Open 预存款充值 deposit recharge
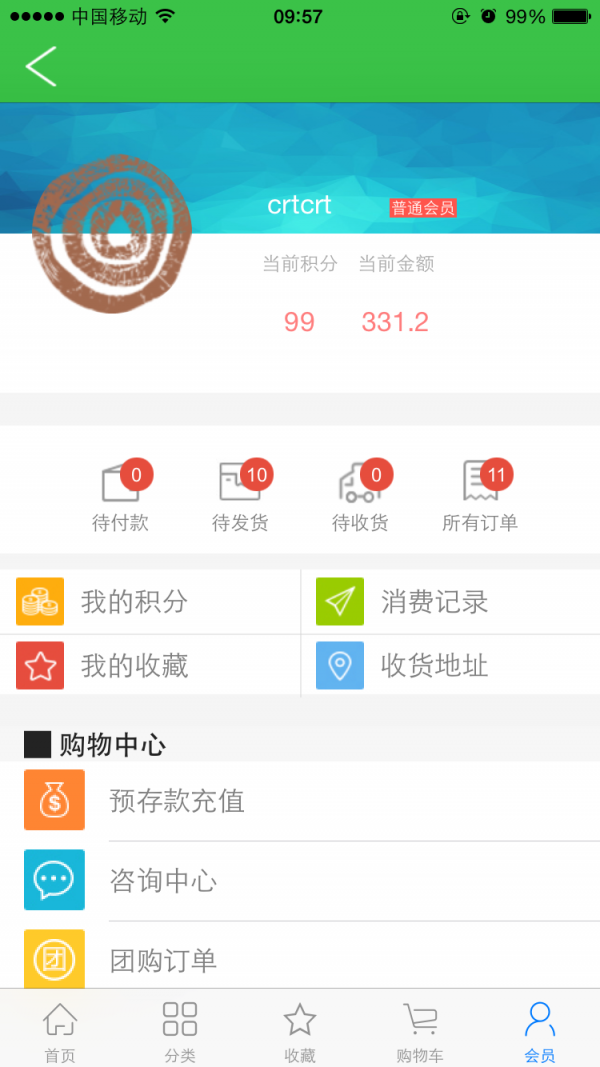 [x=300, y=801]
